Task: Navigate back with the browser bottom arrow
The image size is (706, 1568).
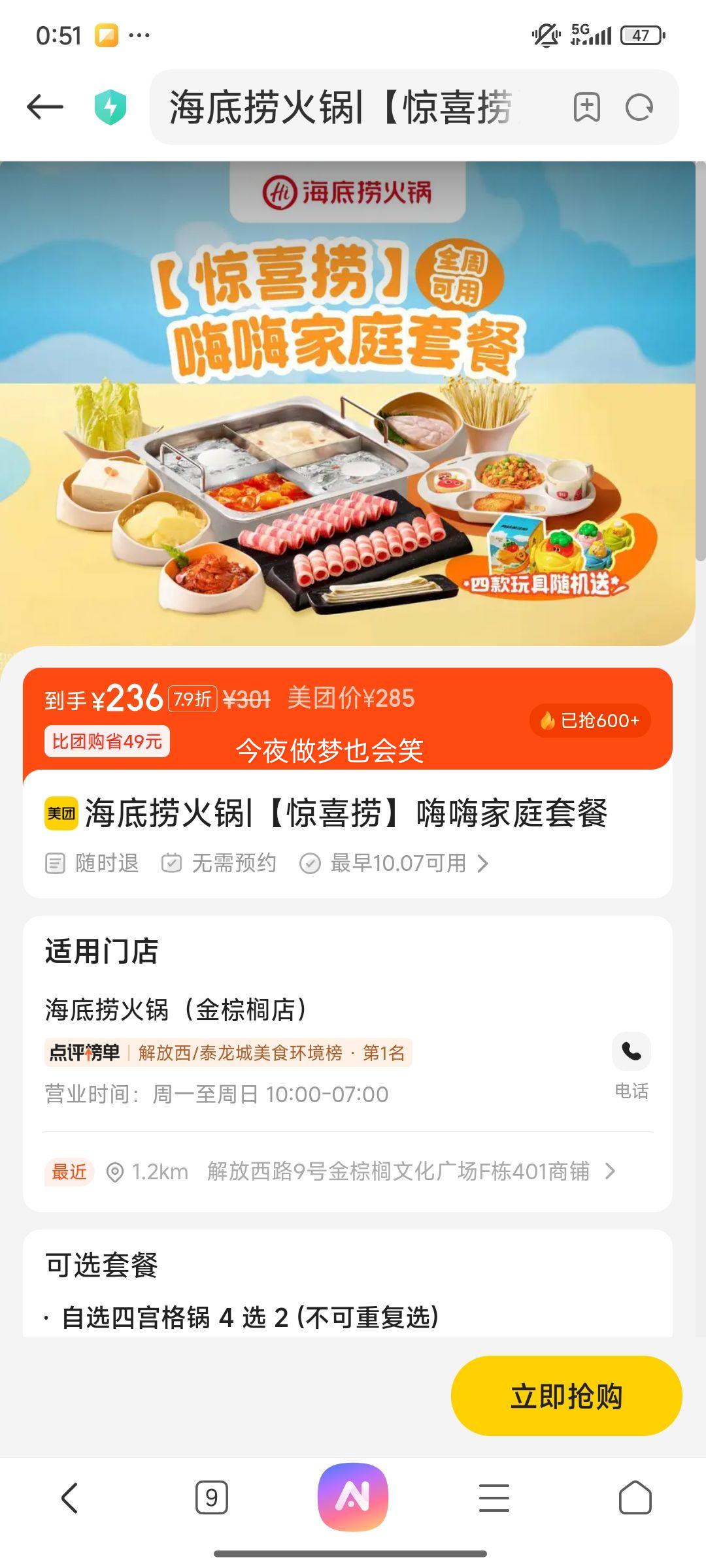Action: [70, 1497]
